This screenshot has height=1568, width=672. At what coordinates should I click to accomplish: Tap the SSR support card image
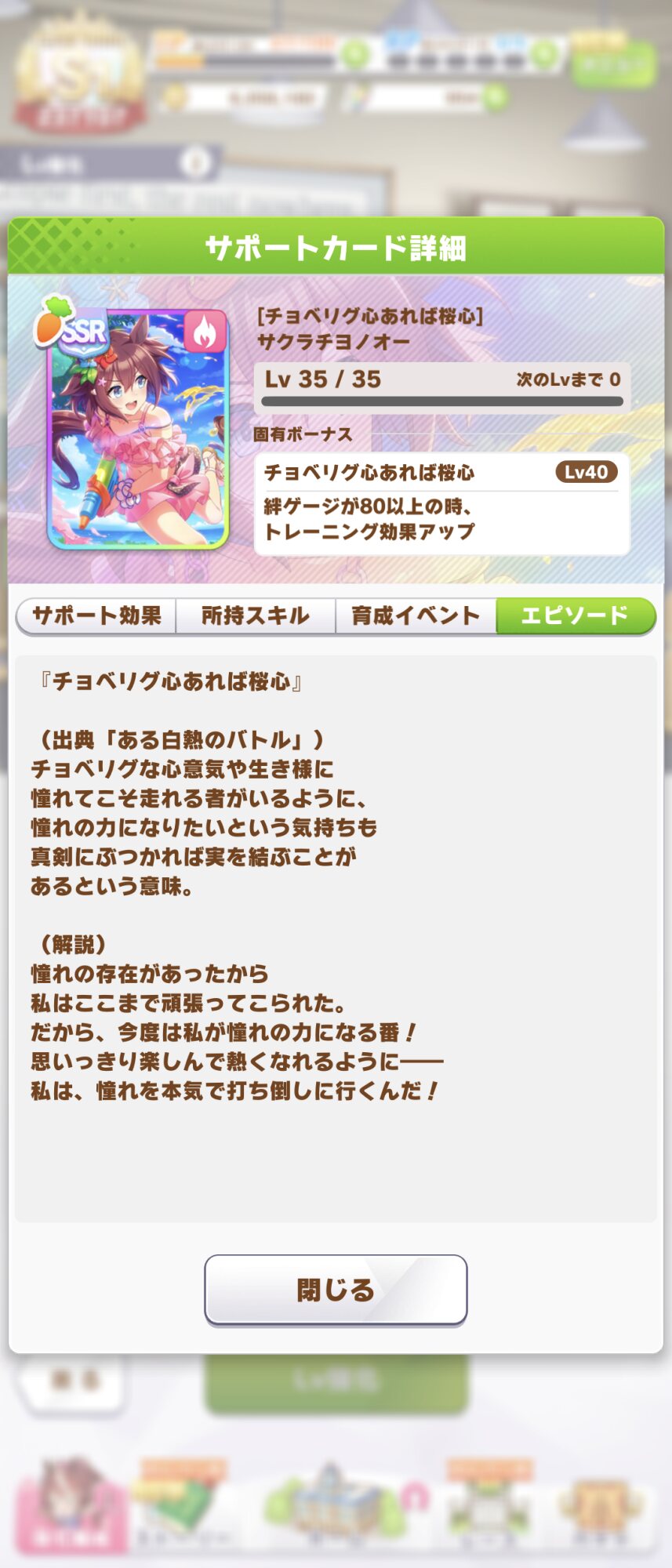137,427
